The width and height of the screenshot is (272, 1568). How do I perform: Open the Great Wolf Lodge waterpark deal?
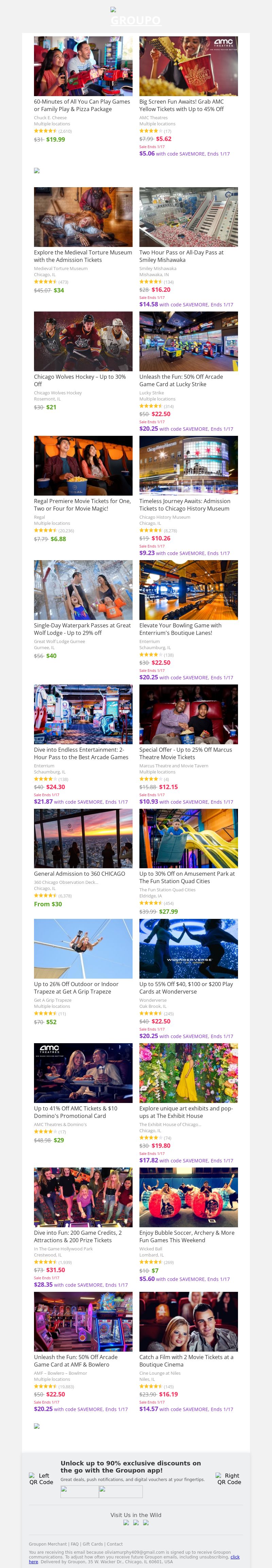tap(82, 629)
